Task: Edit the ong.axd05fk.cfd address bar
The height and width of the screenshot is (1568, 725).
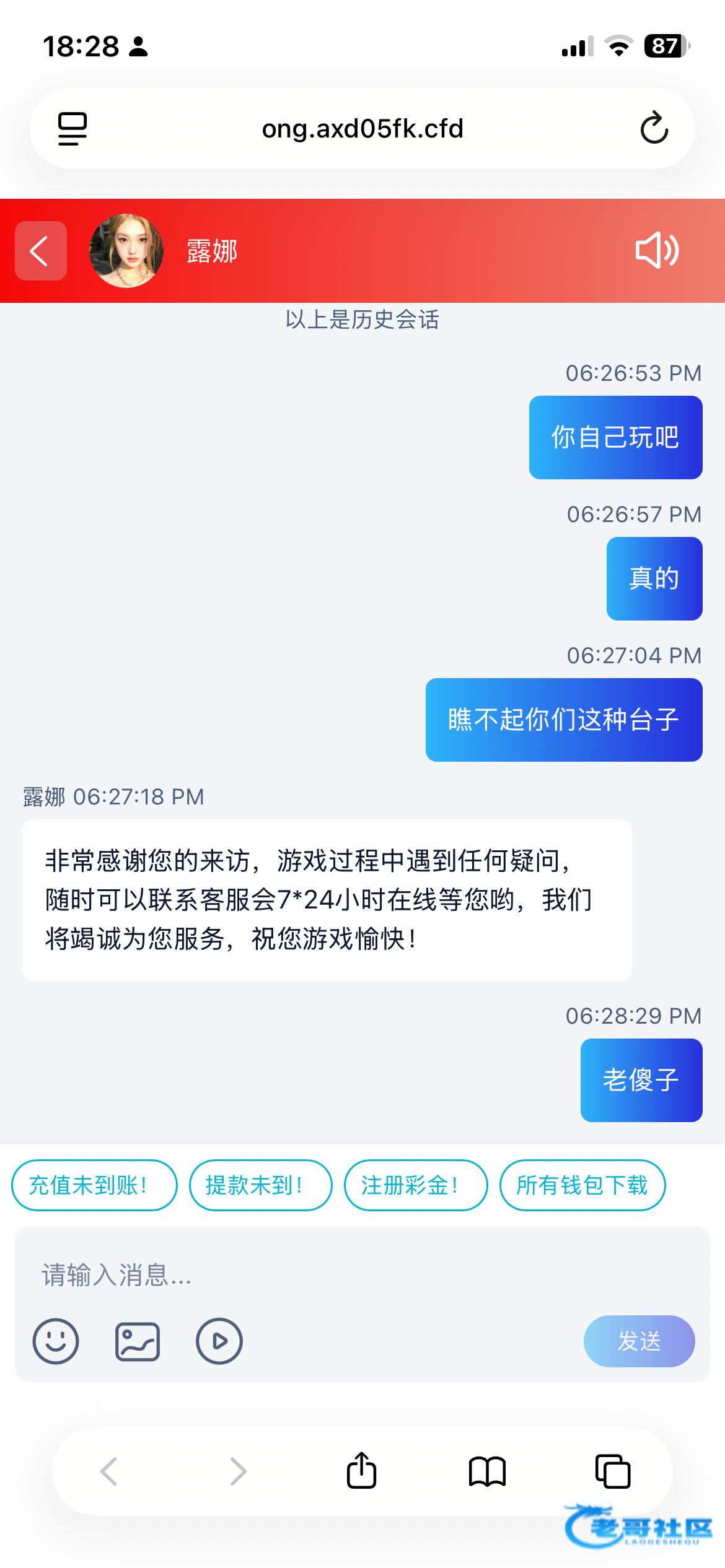Action: 362,128
